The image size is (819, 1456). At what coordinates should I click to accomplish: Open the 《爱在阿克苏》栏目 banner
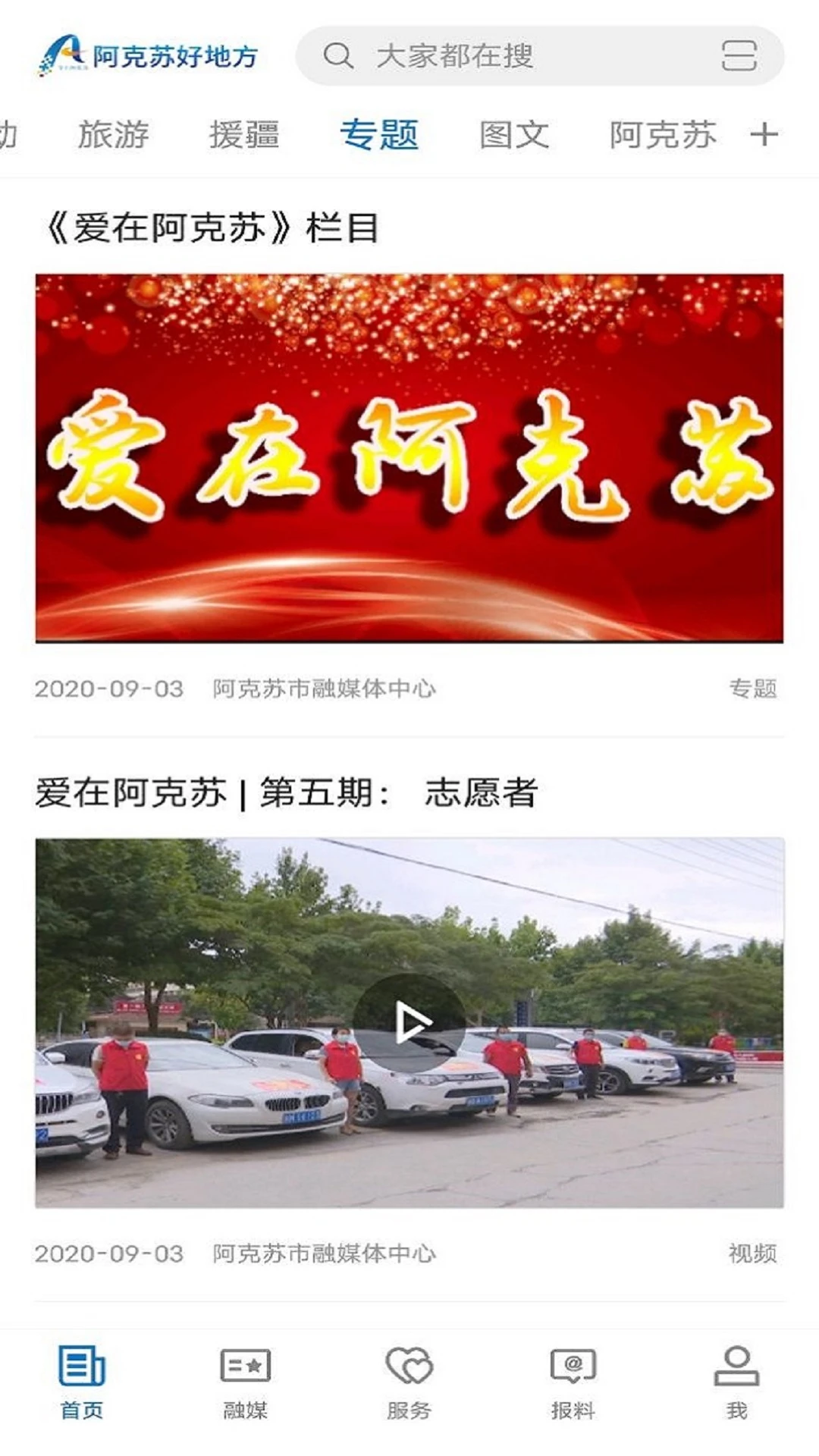pos(409,458)
